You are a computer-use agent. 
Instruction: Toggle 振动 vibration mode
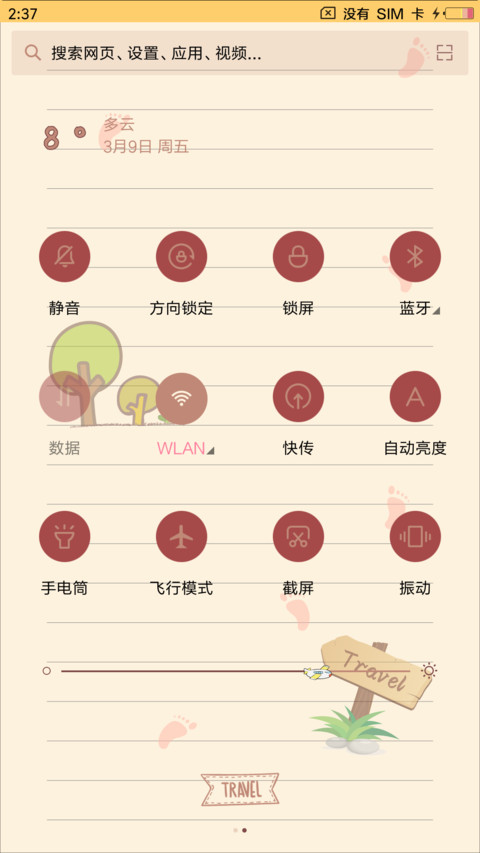pos(415,536)
